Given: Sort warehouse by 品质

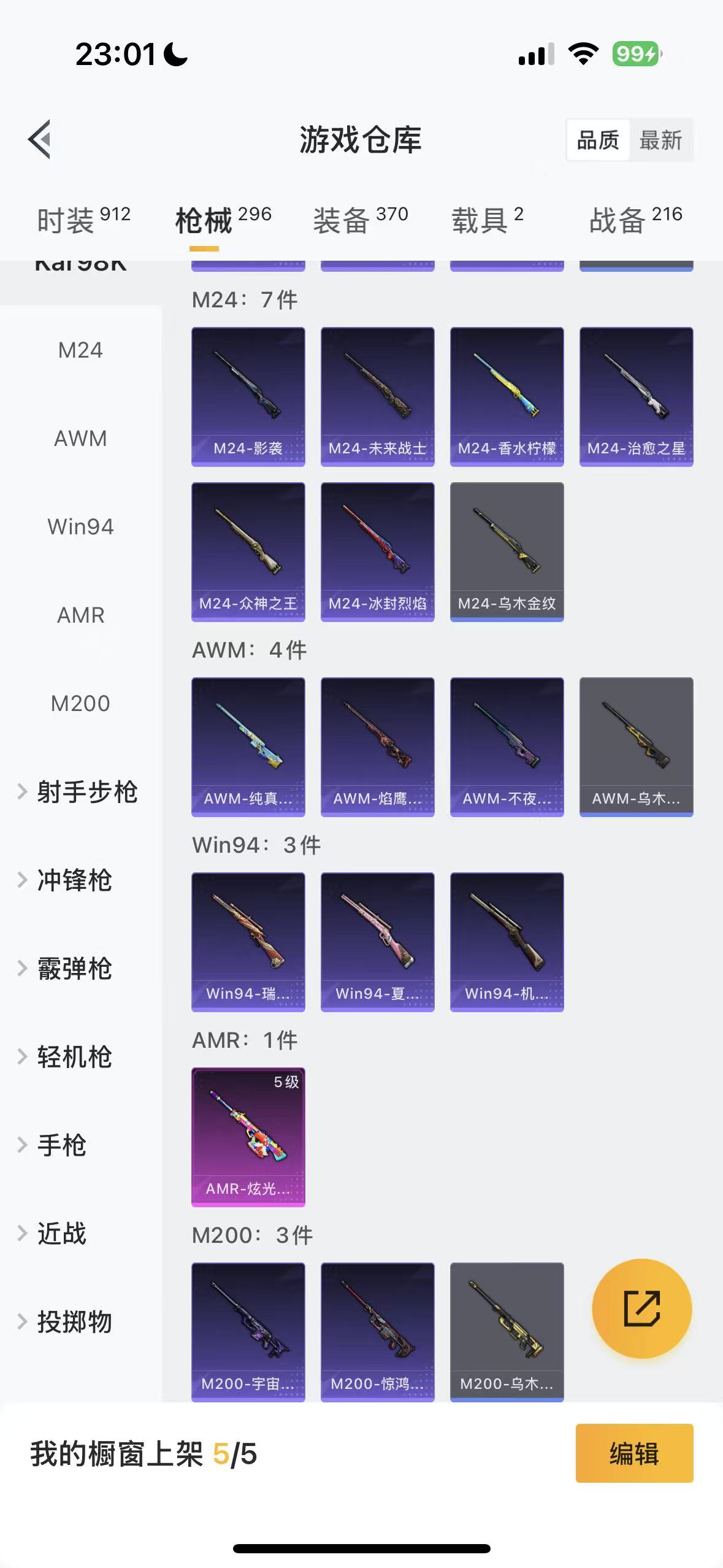Looking at the screenshot, I should [598, 140].
